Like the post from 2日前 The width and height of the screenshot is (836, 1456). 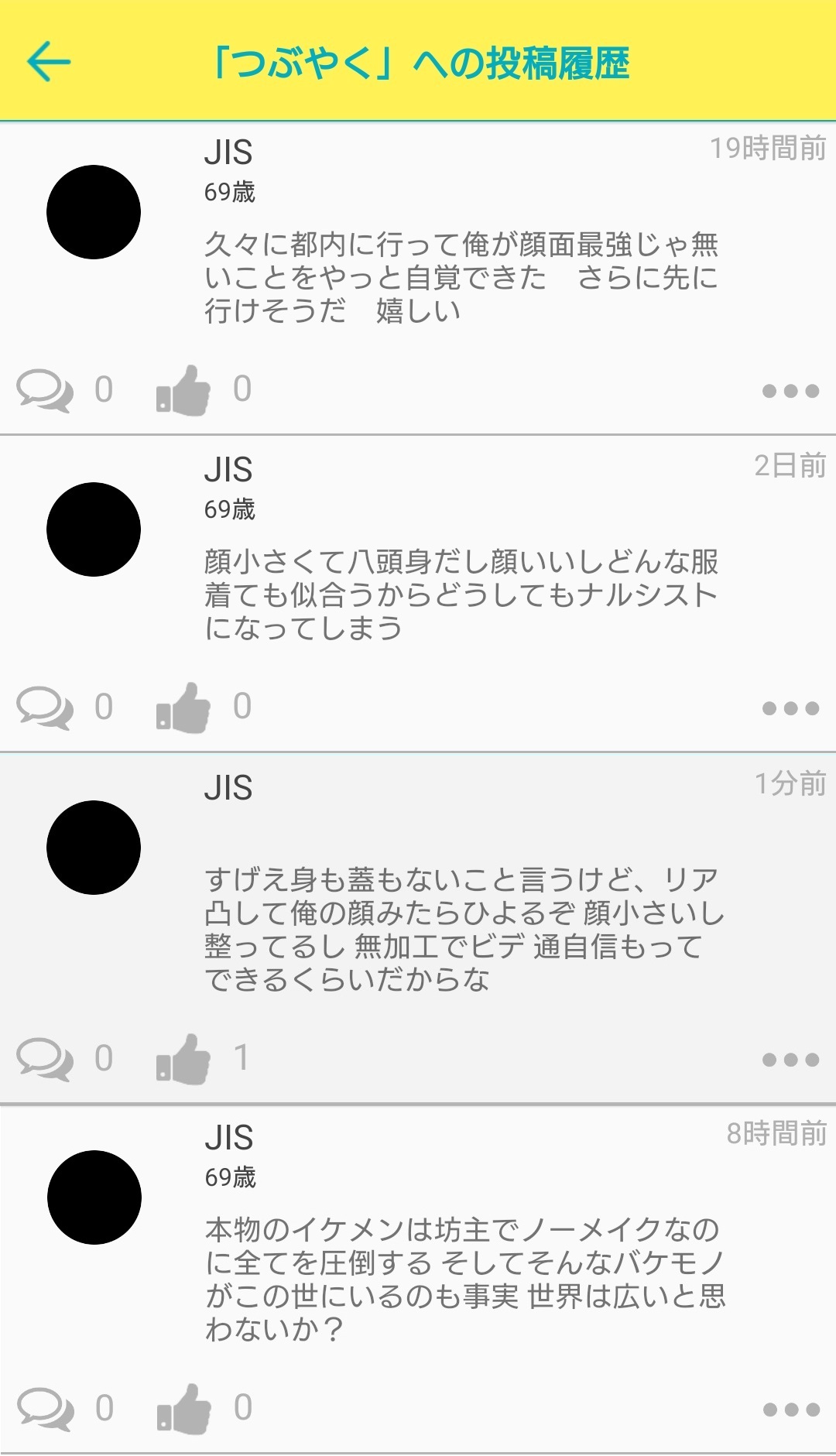[x=183, y=707]
